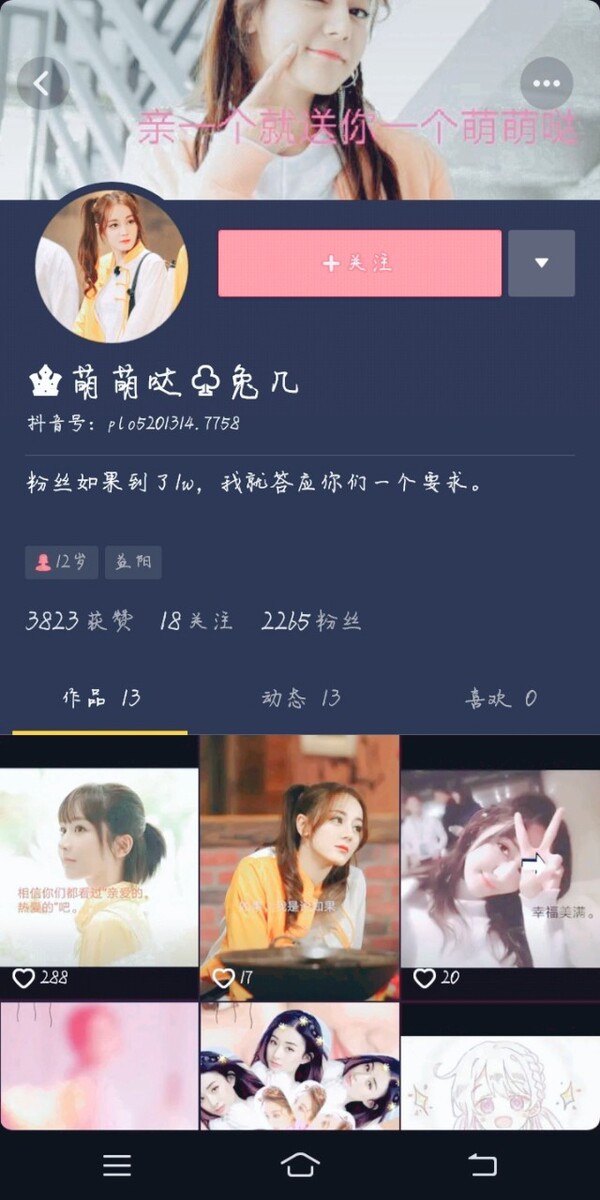Open the video with 288 likes
Screen dimensions: 600x1200
tap(98, 870)
